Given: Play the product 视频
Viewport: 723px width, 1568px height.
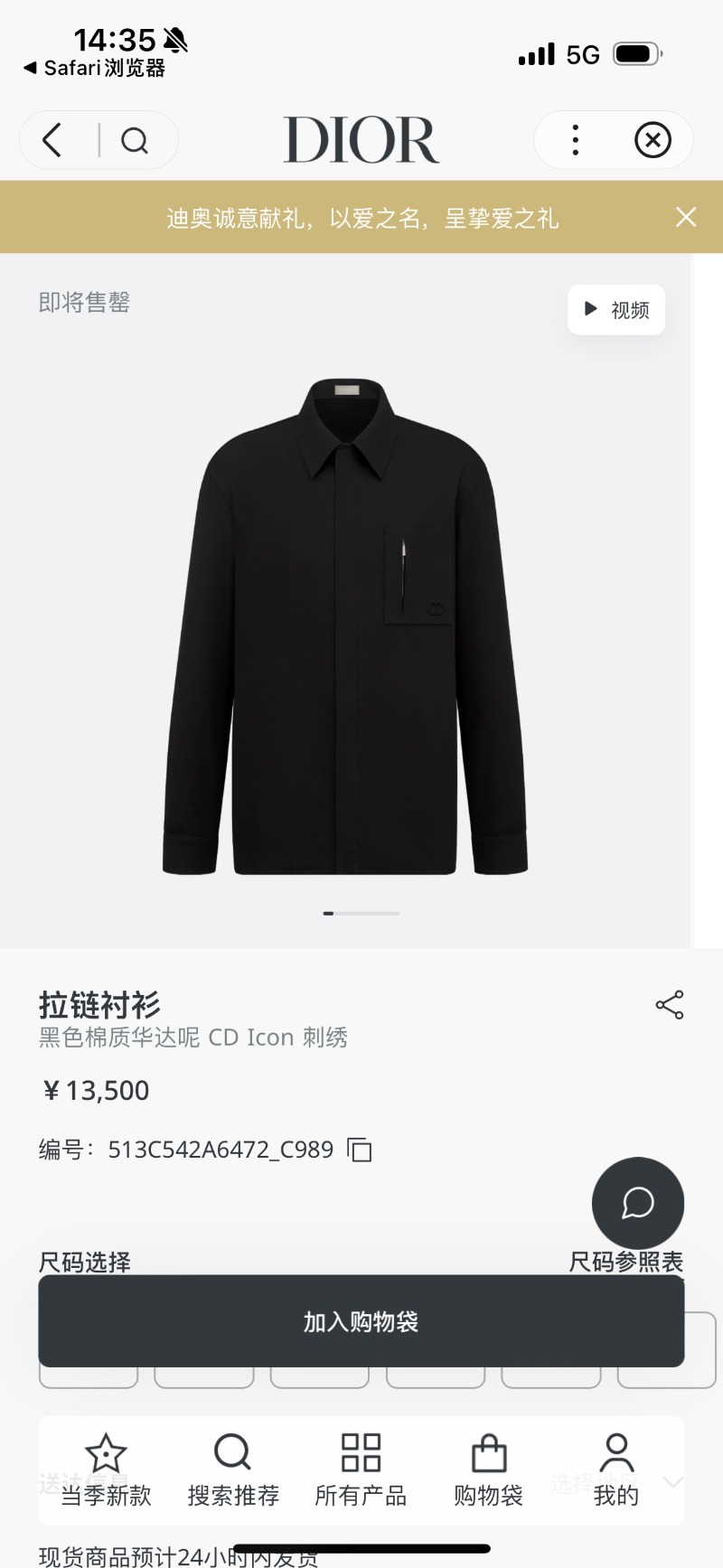Looking at the screenshot, I should coord(616,310).
